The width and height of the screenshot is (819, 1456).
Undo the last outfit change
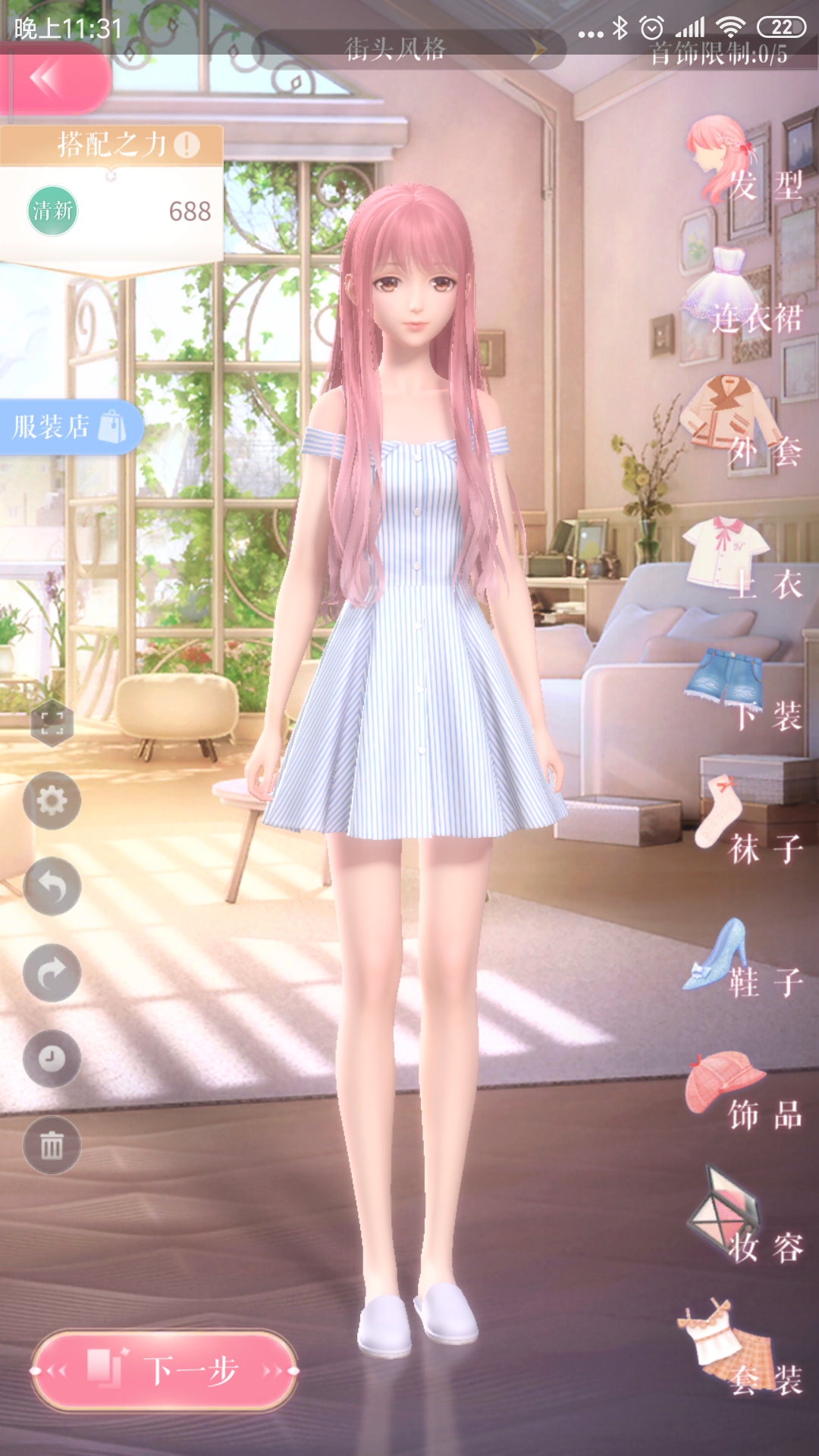[x=52, y=886]
